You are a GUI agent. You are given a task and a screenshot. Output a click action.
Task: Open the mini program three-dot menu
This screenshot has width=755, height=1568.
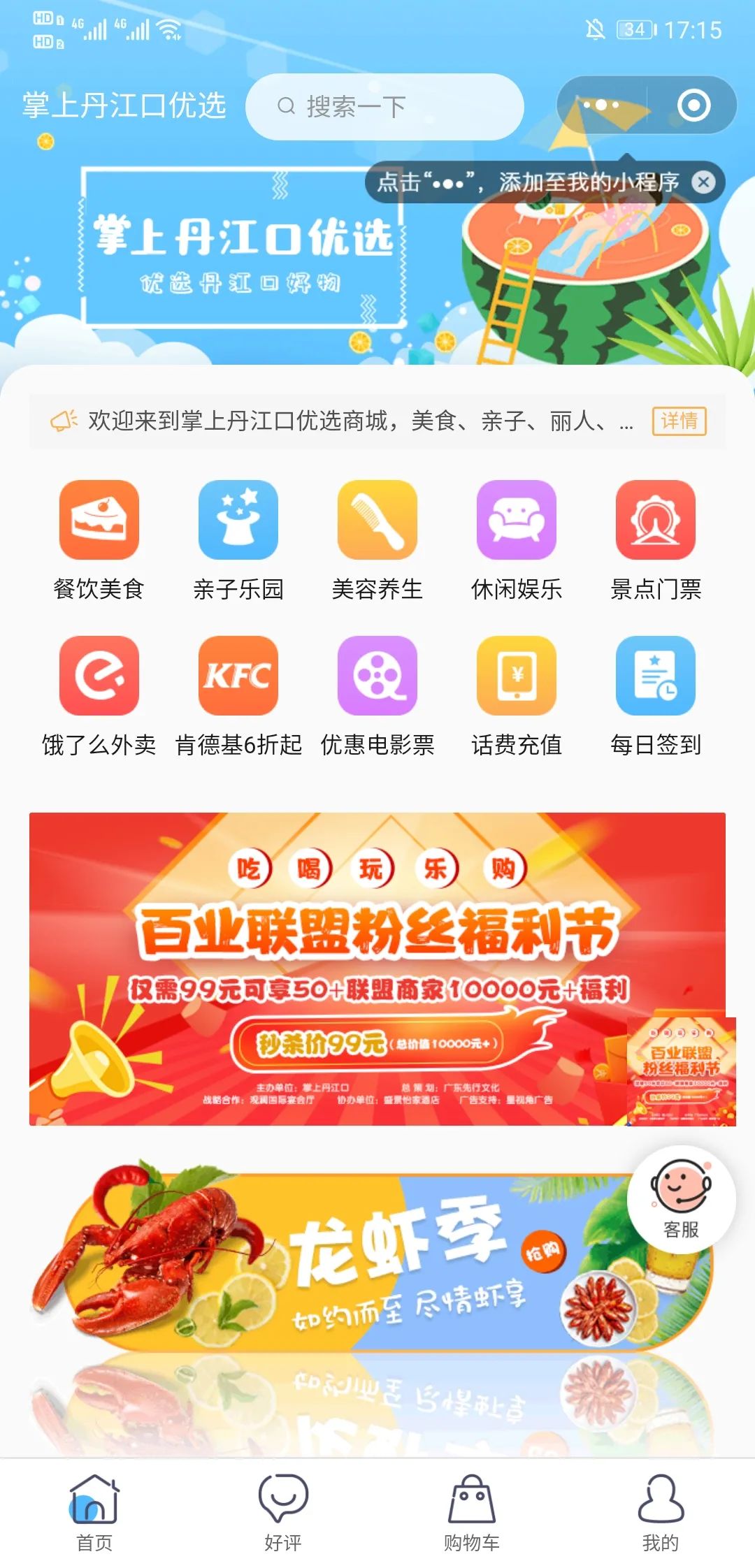601,106
